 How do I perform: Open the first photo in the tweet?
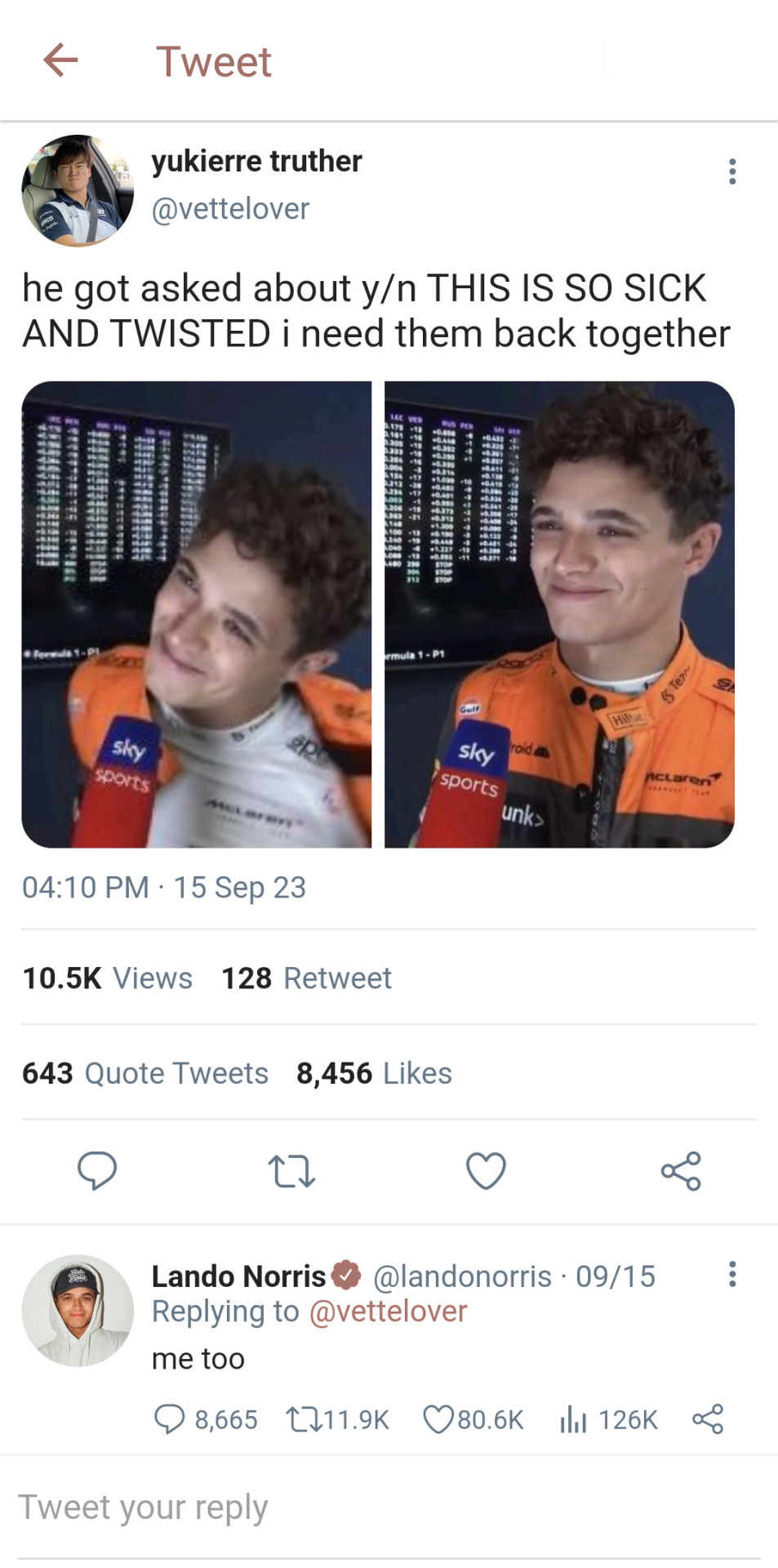coord(196,614)
